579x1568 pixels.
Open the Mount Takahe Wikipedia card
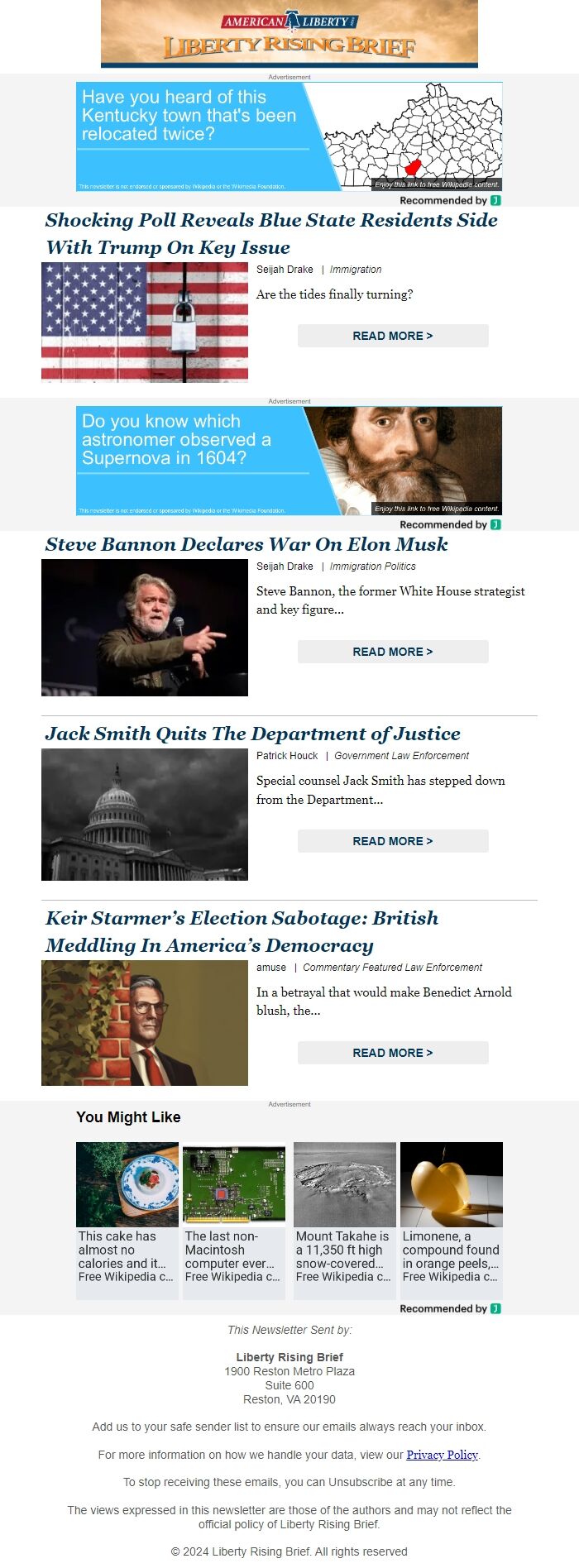(345, 1220)
